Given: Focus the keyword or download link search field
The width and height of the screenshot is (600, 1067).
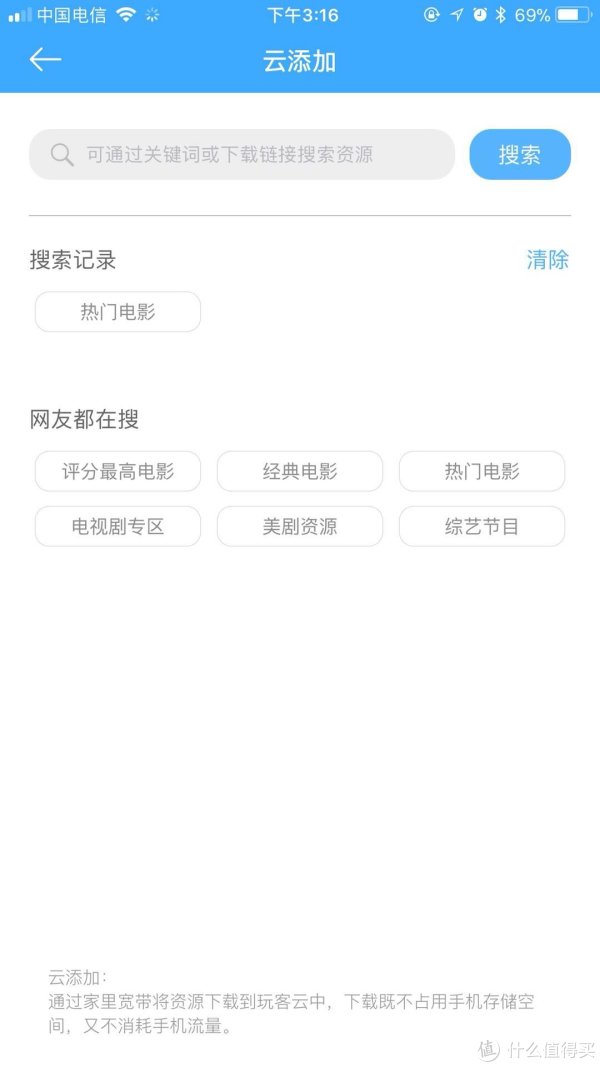Looking at the screenshot, I should click(242, 155).
